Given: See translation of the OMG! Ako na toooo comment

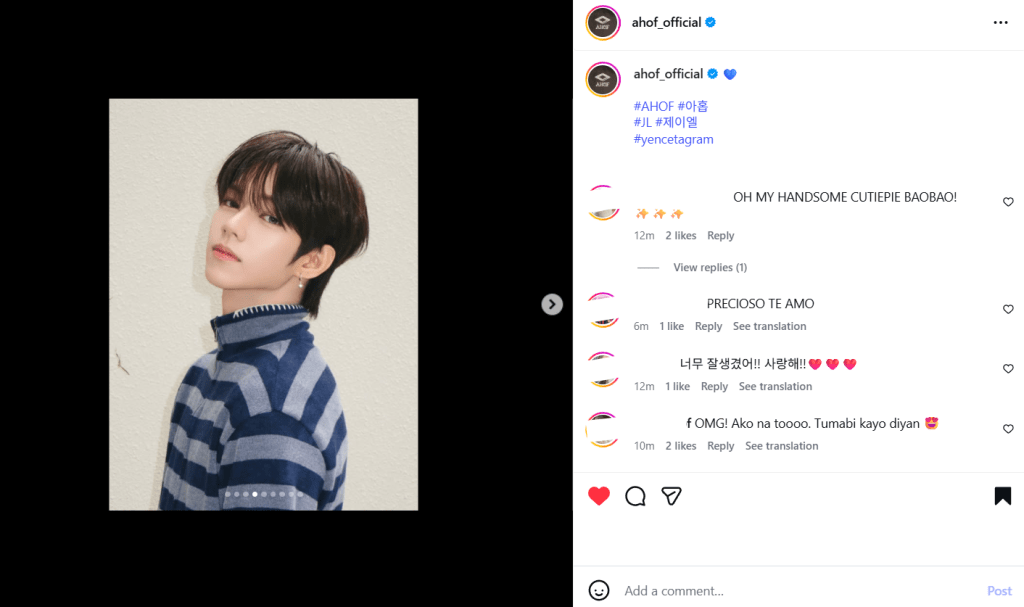Looking at the screenshot, I should [x=781, y=446].
